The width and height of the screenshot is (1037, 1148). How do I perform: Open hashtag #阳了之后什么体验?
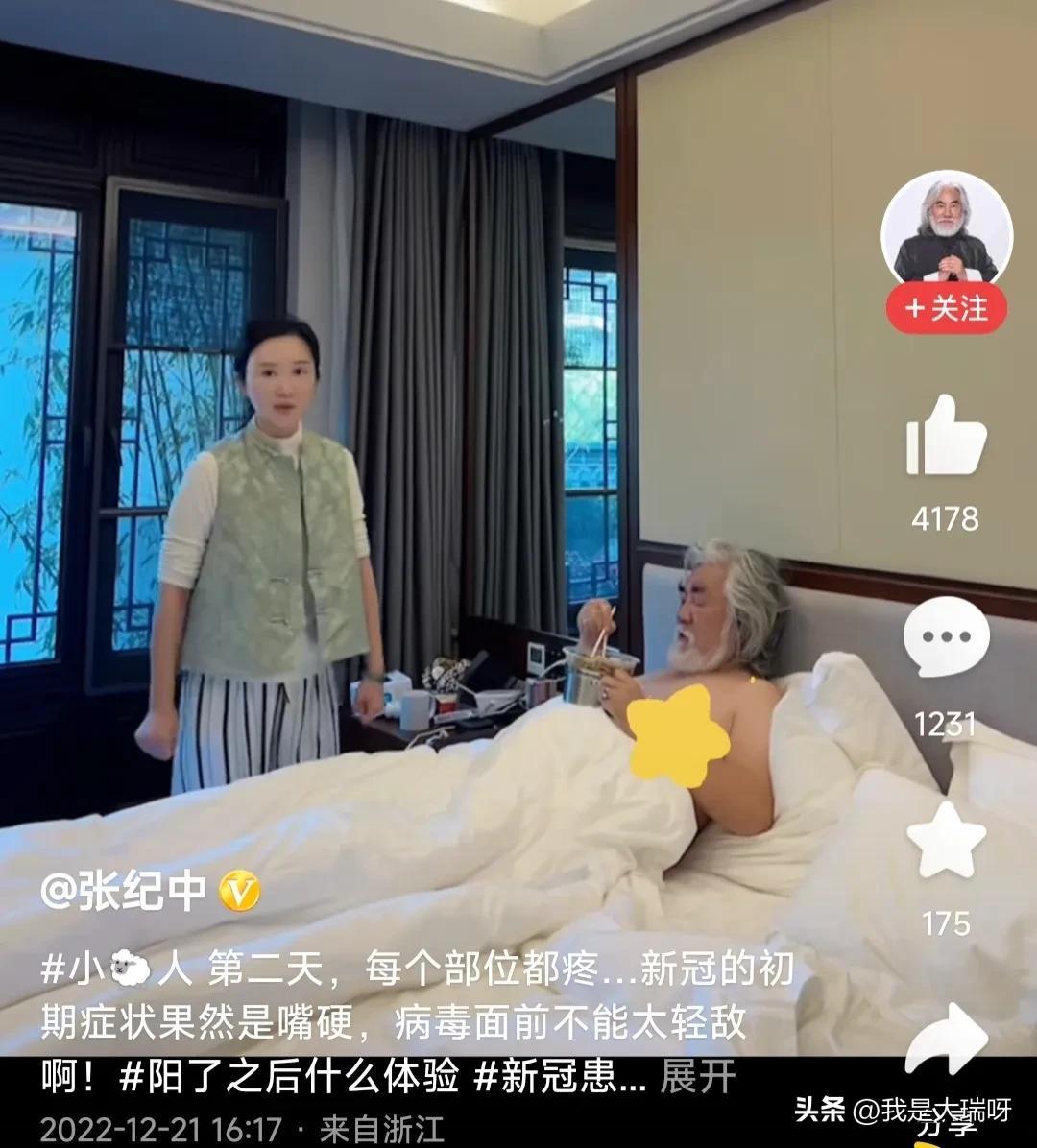(x=288, y=1077)
